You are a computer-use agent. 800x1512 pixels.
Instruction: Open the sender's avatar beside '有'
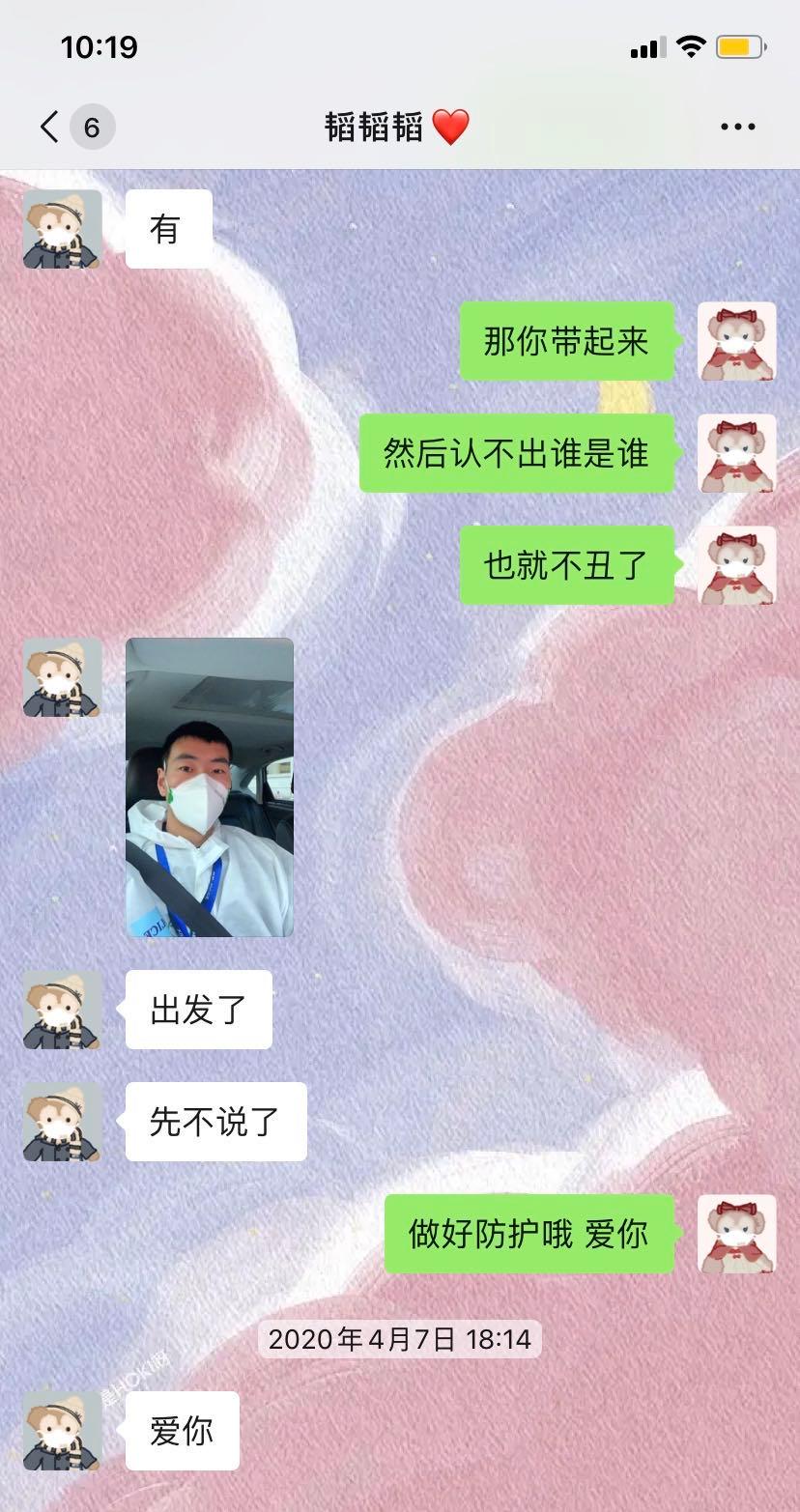(x=62, y=229)
